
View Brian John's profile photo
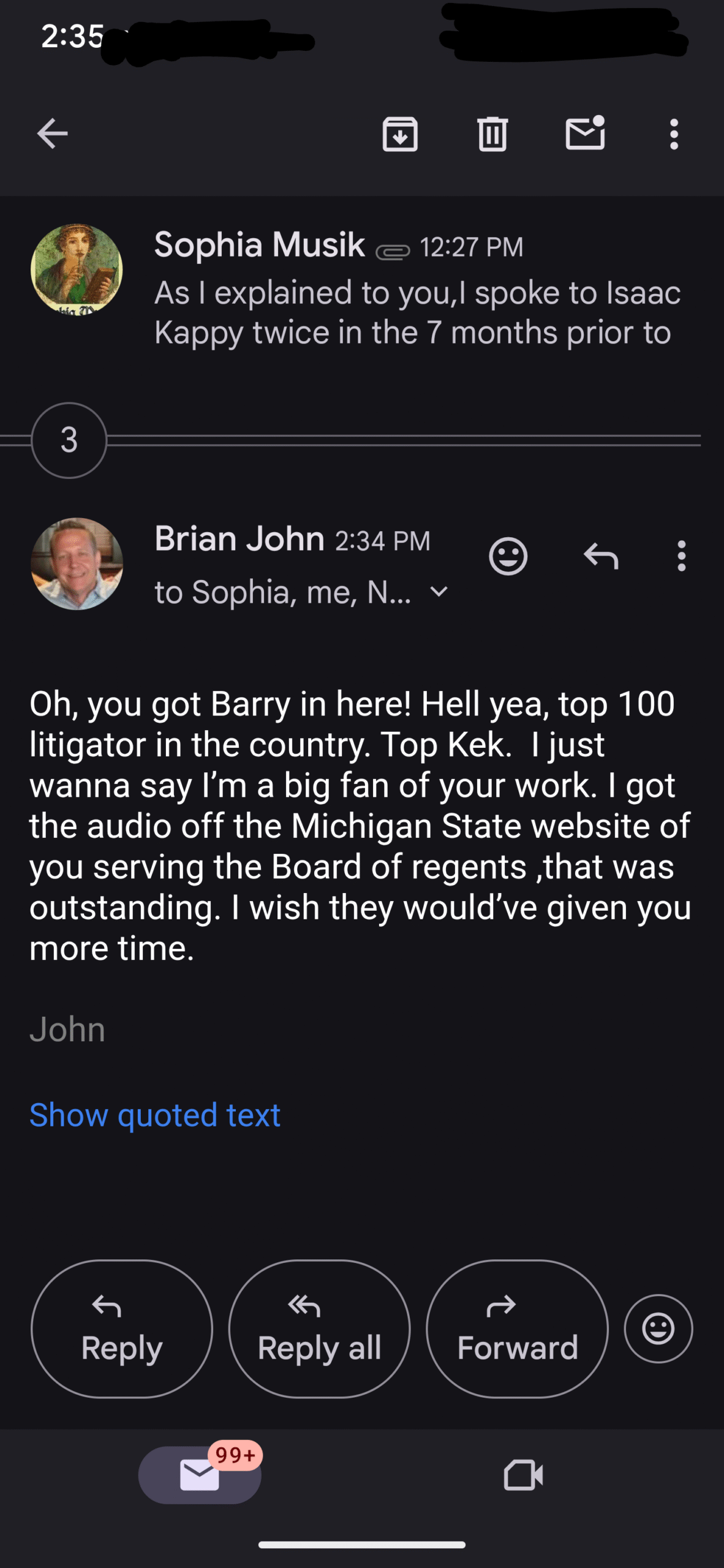click(77, 563)
